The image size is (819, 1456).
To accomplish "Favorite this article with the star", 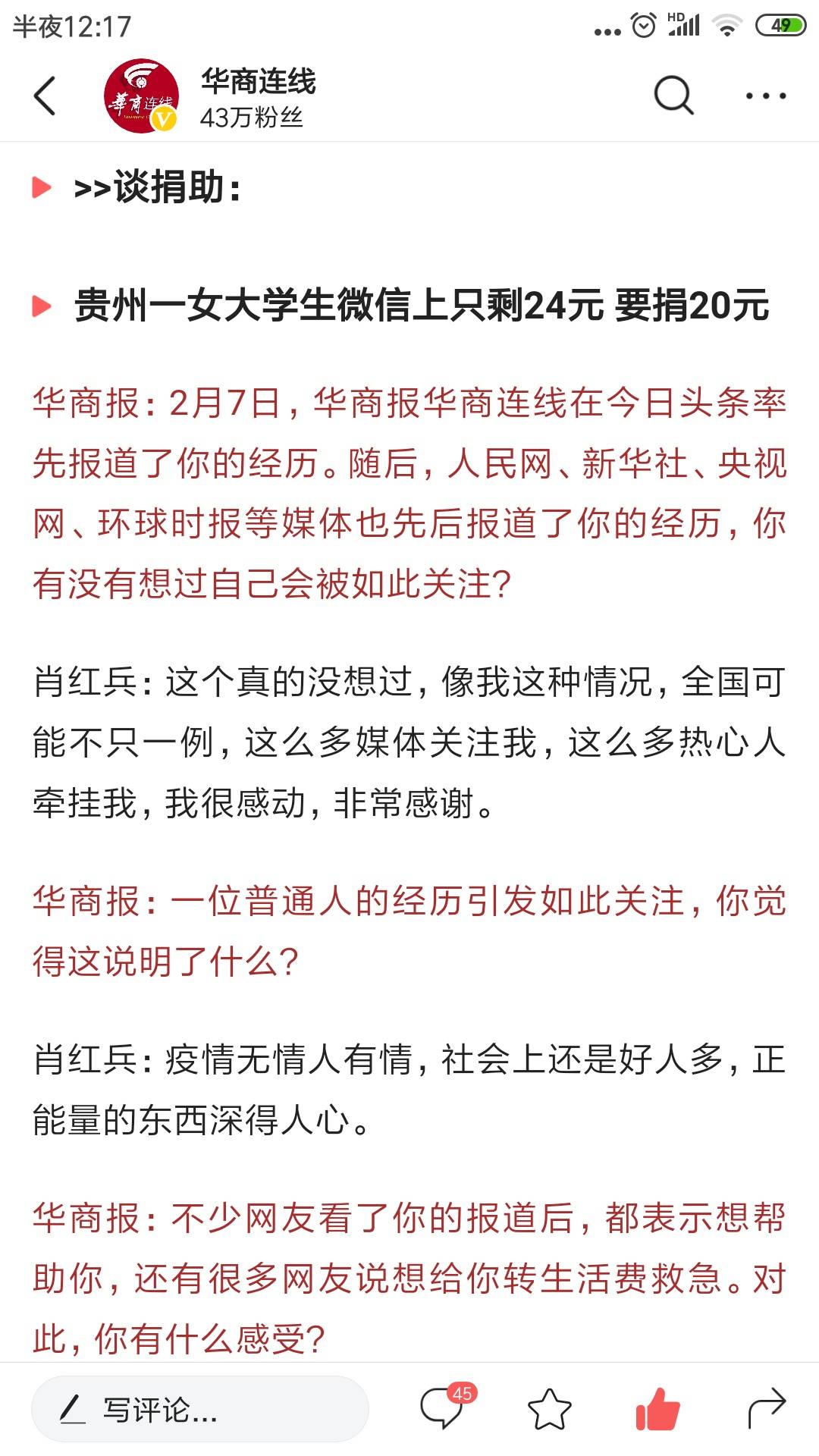I will coord(549,1409).
